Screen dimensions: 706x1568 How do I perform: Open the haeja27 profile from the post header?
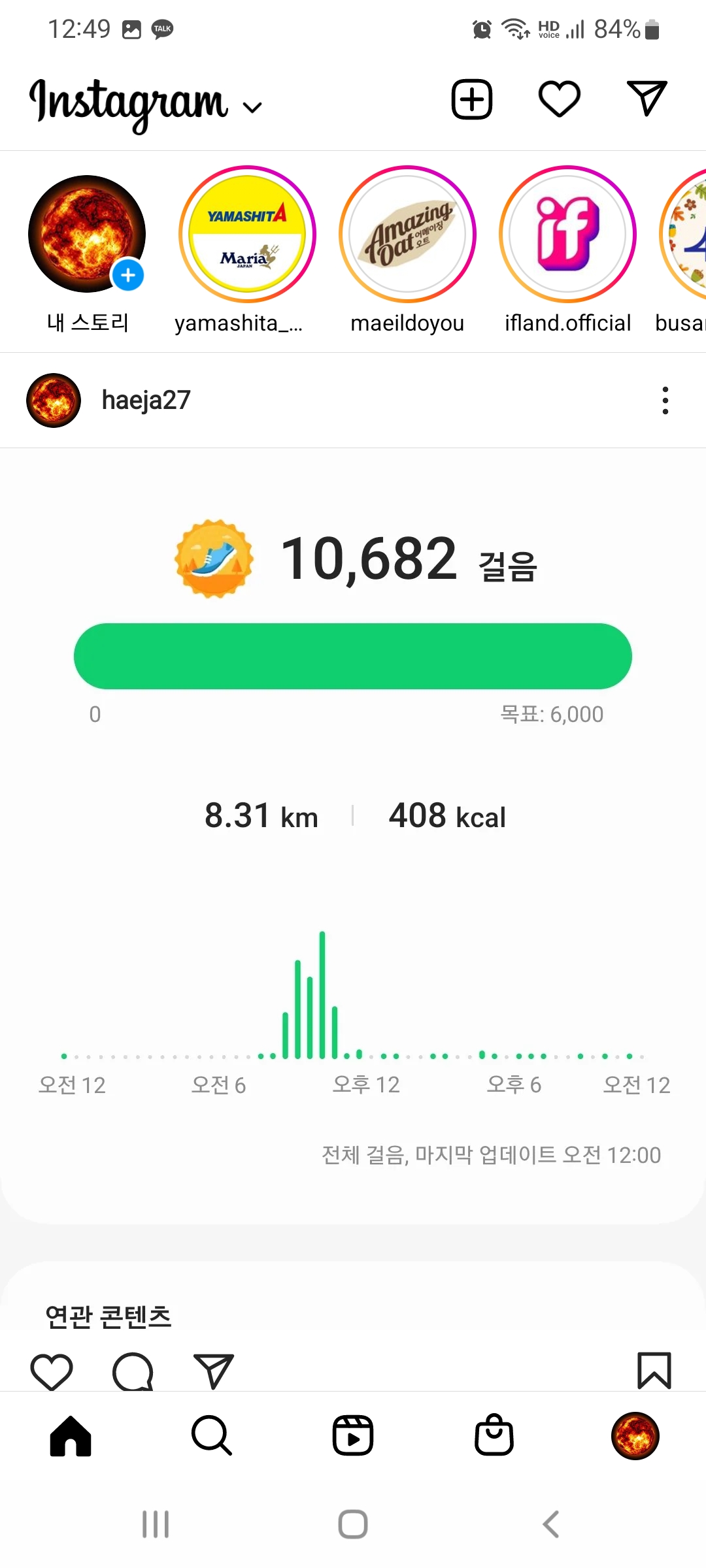click(146, 400)
